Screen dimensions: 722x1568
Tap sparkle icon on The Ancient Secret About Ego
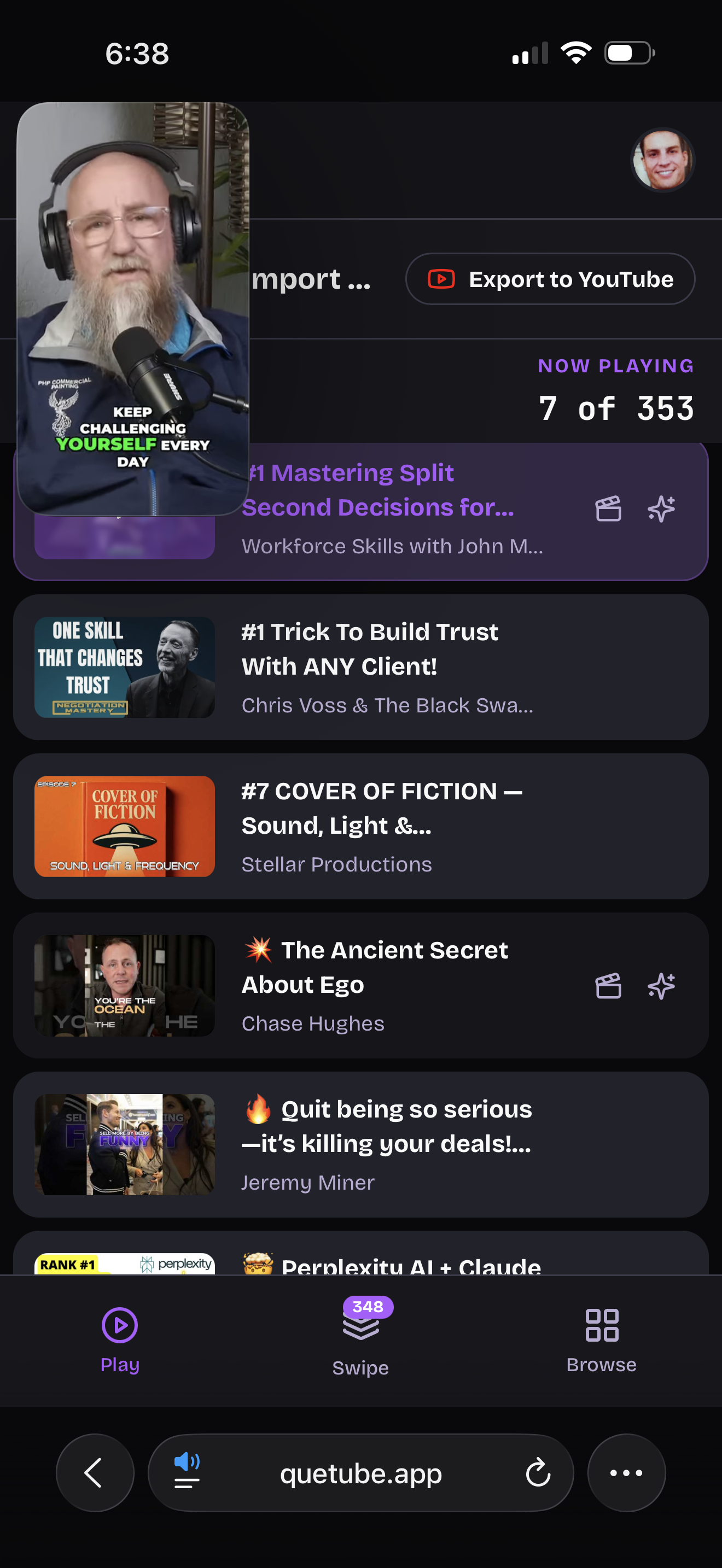coord(661,986)
